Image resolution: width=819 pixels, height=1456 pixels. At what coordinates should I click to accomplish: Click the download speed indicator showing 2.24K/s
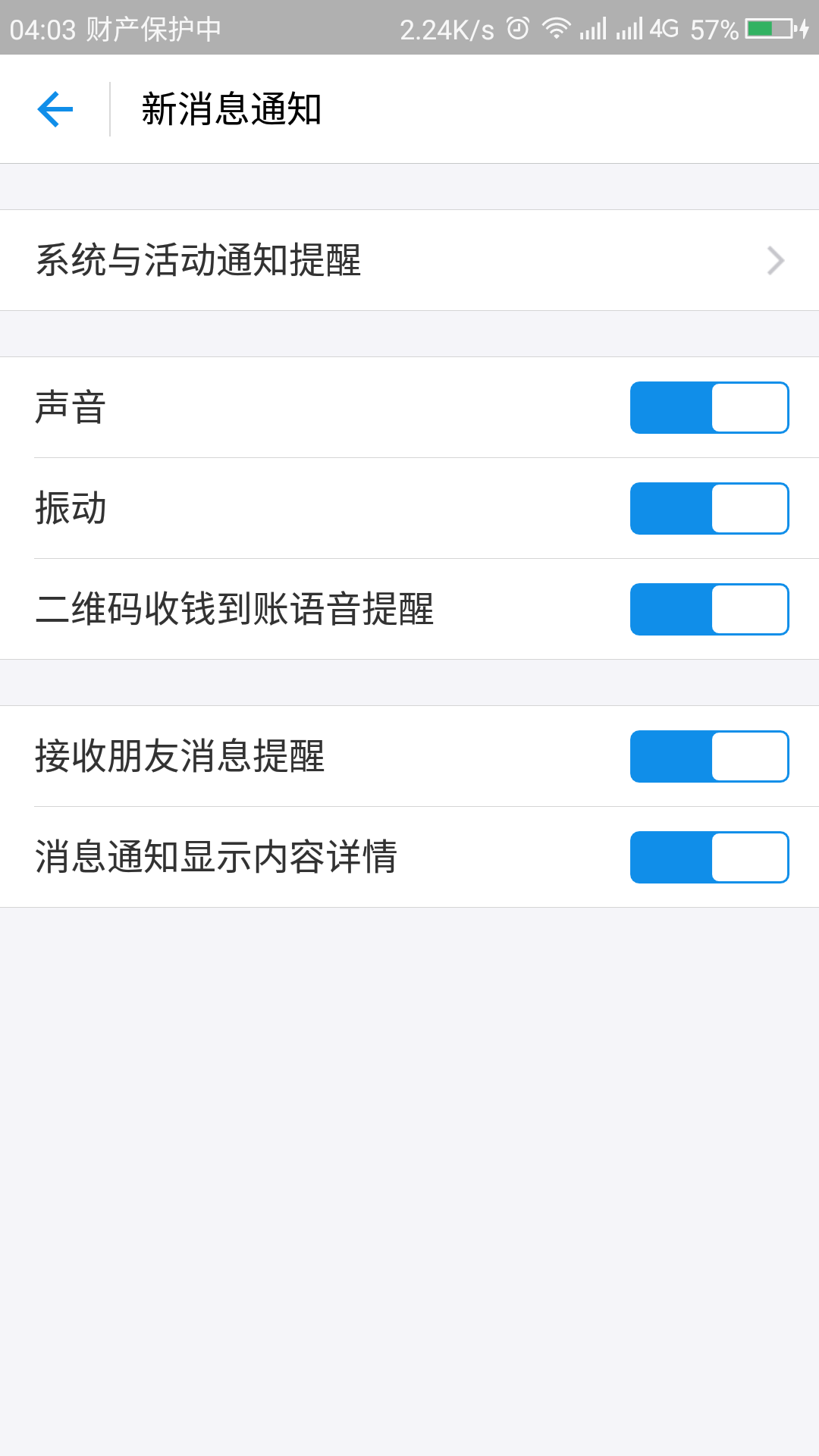pos(446,28)
